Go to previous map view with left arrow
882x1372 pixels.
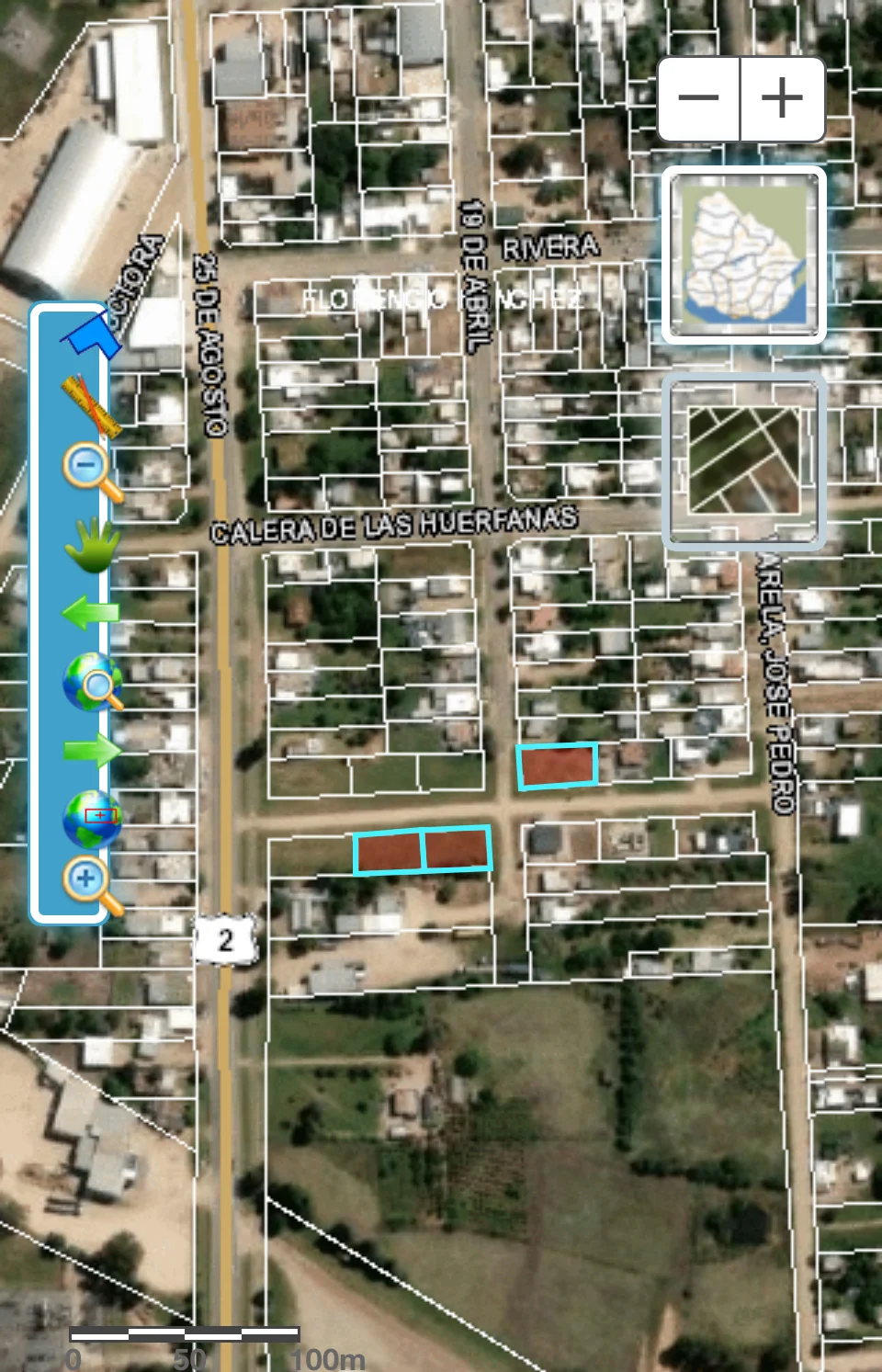pyautogui.click(x=91, y=612)
